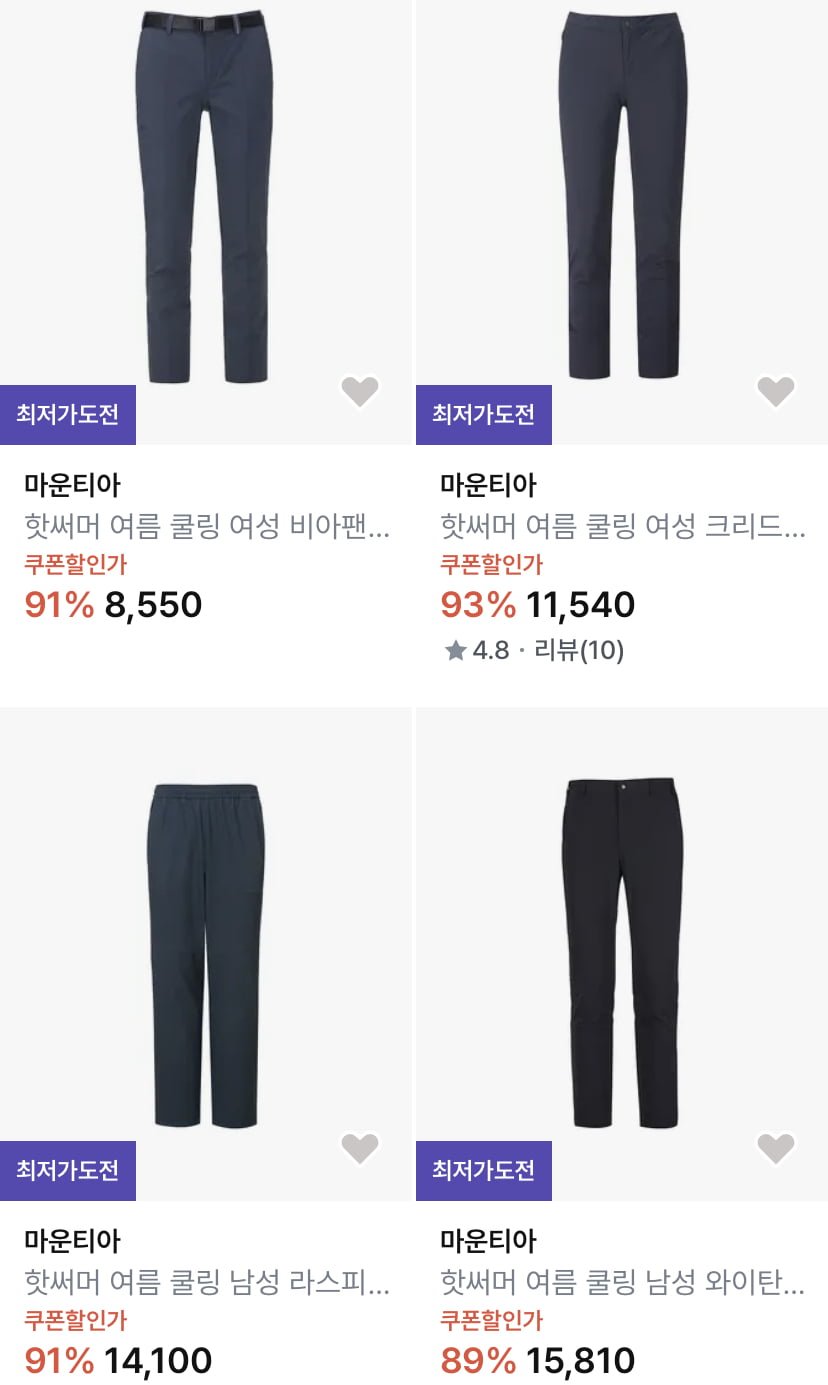Like the 15,810 와이탄 pants with heart
The height and width of the screenshot is (1385, 828).
click(775, 1148)
